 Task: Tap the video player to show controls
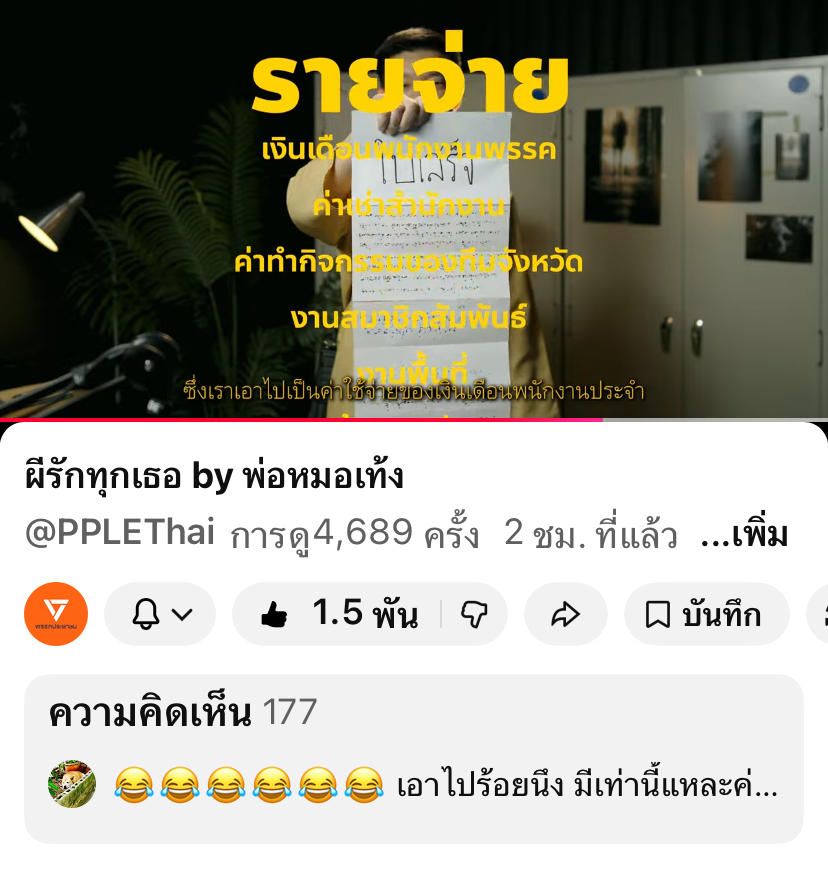pos(414,210)
